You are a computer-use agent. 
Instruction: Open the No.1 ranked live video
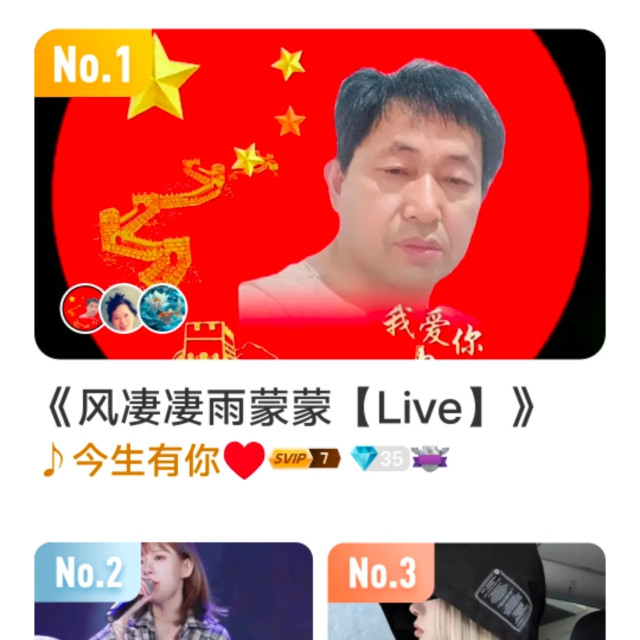click(x=320, y=194)
